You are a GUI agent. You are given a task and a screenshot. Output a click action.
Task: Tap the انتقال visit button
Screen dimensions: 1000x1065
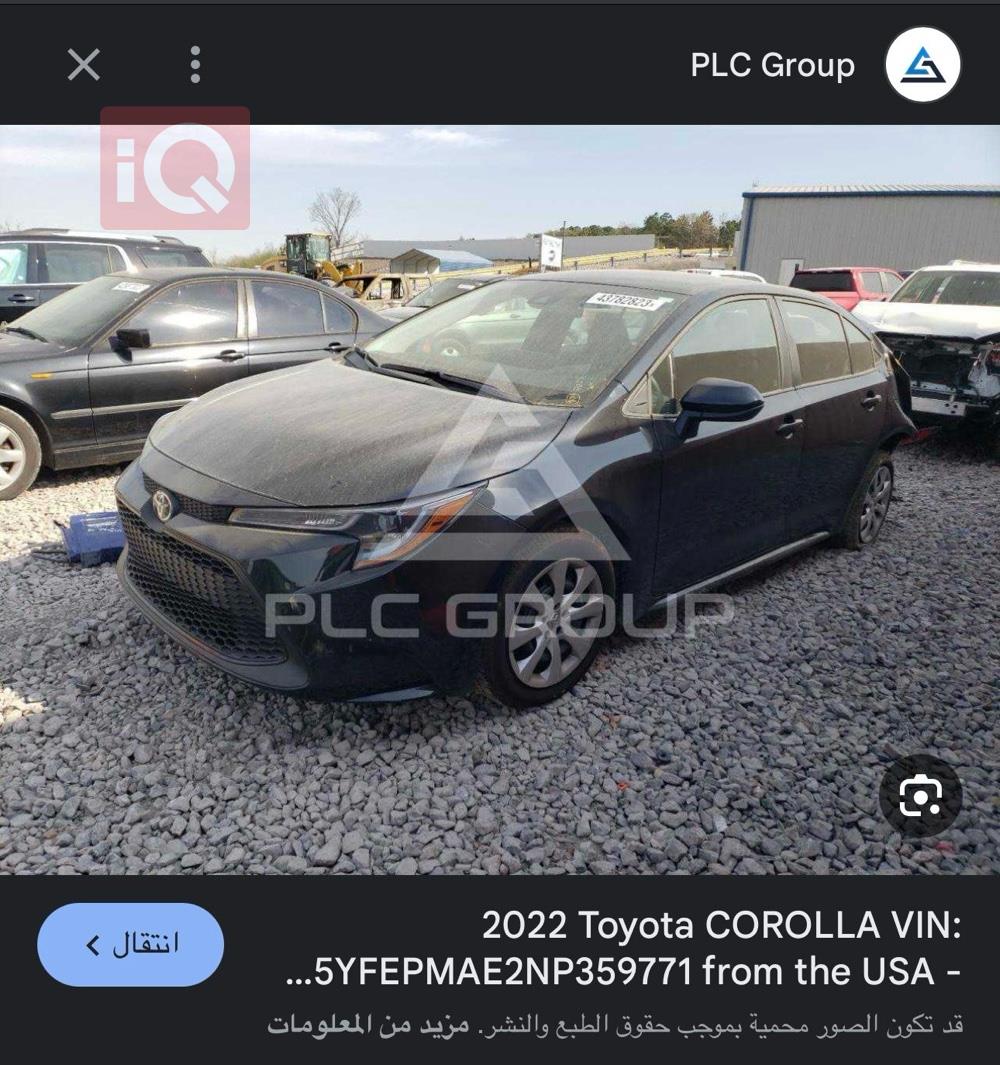131,944
